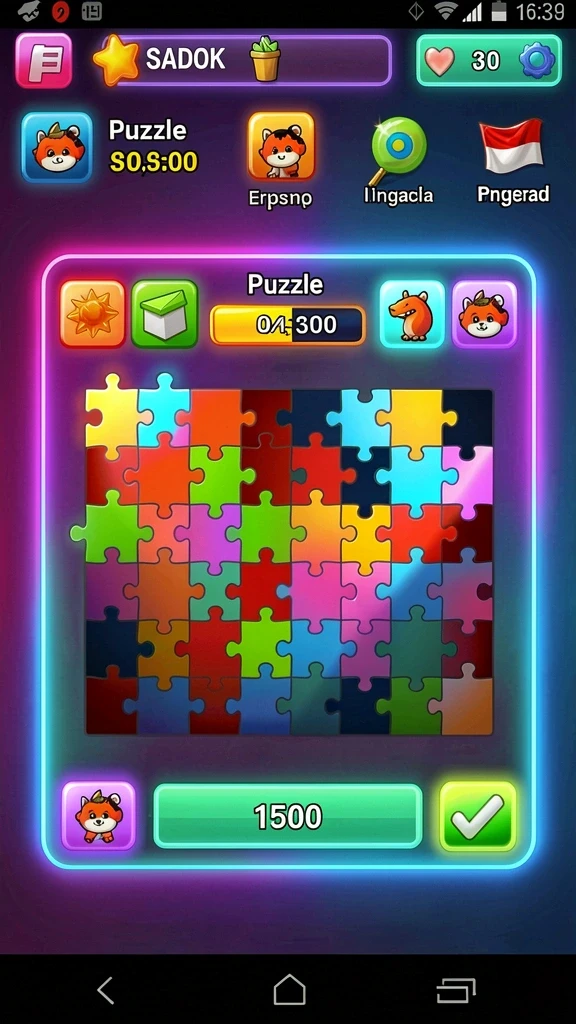Tap the Pngerad flag icon
This screenshot has width=576, height=1024.
(512, 145)
